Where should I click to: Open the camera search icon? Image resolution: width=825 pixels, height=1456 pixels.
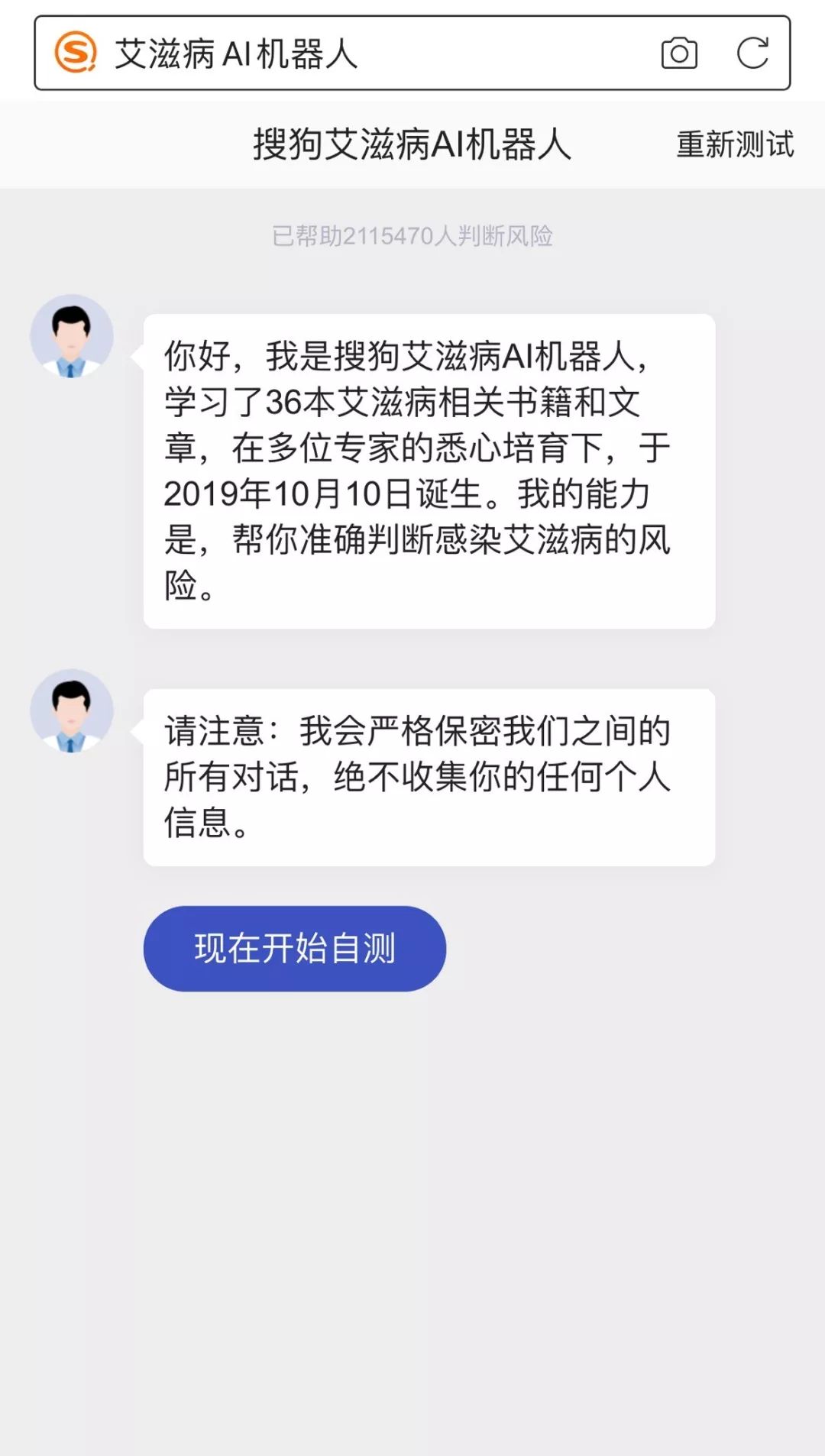[x=679, y=53]
